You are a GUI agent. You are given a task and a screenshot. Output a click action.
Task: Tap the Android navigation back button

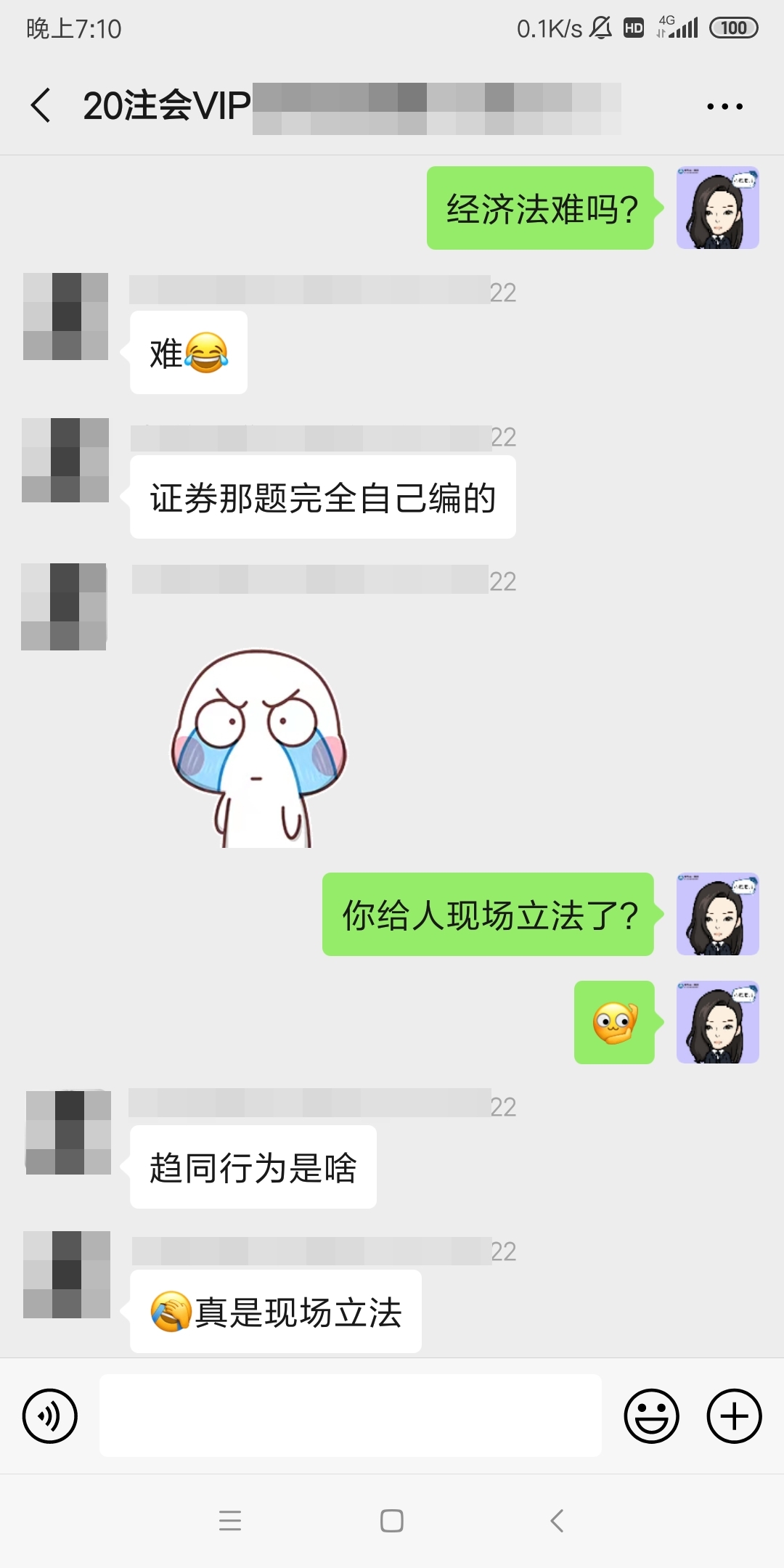click(555, 1521)
